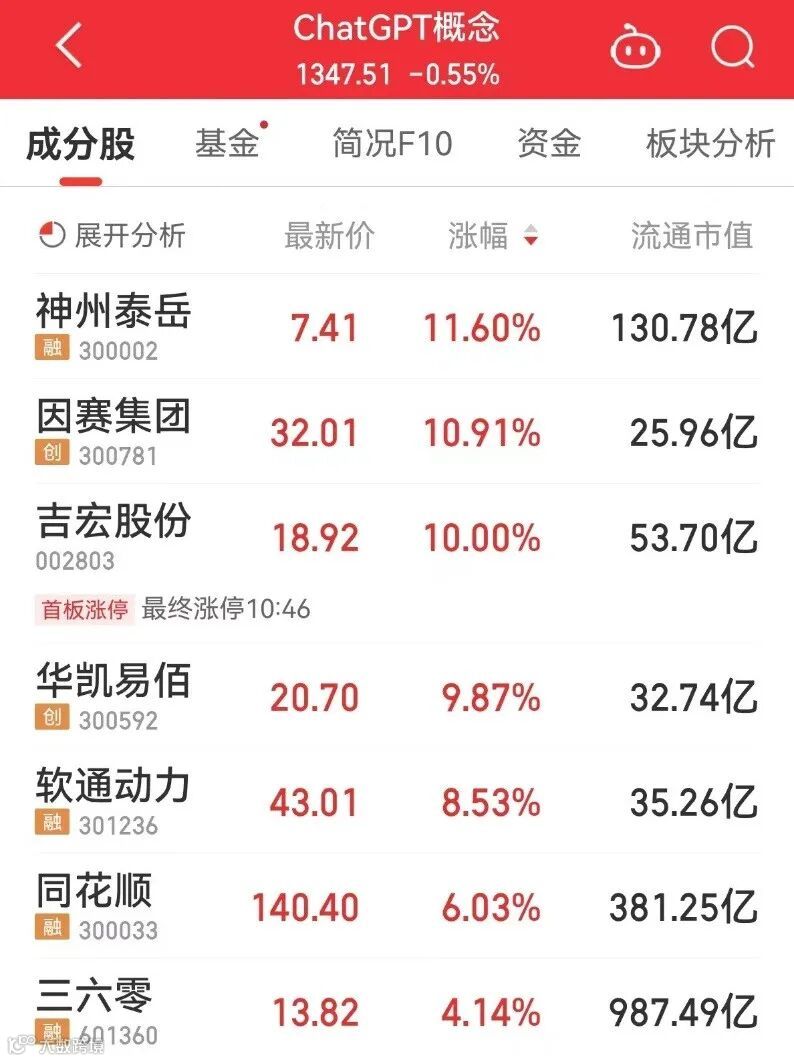
Task: Select the 成分股 tab
Action: click(80, 144)
